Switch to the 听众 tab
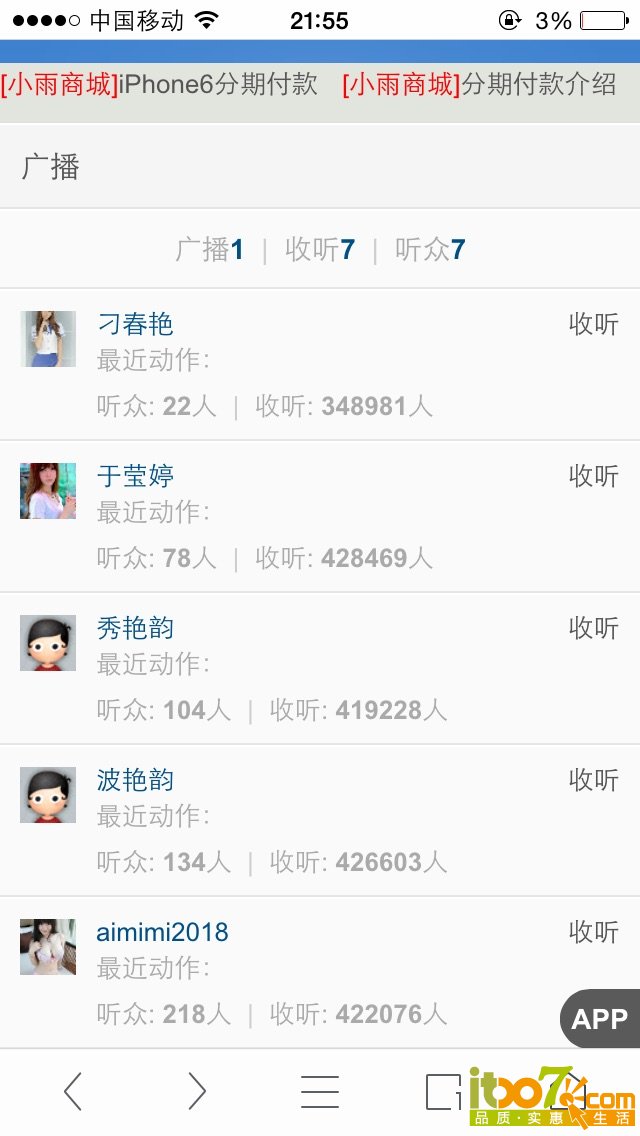 [430, 249]
